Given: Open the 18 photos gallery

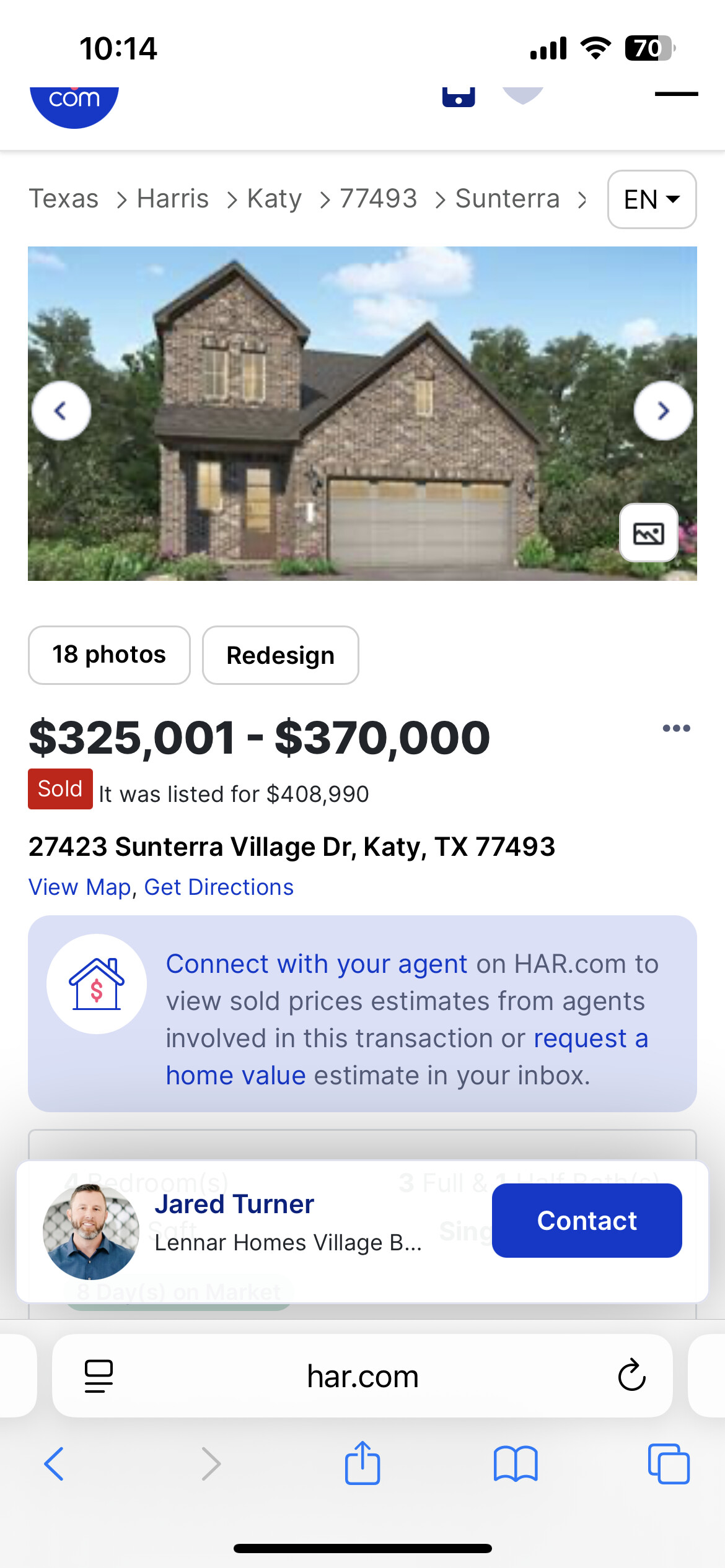Looking at the screenshot, I should click(109, 655).
